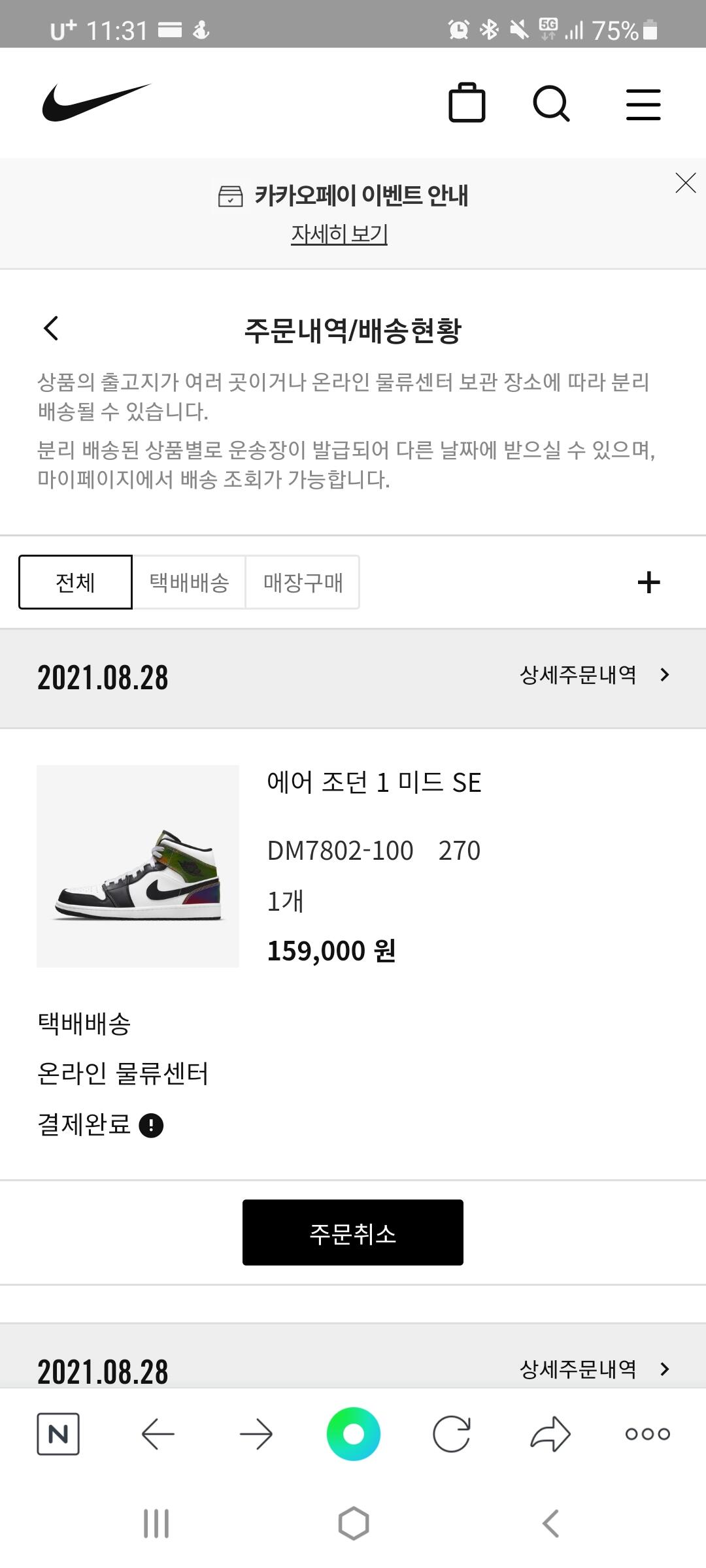
Task: Open the 에어 조던 1 미드 SE product image
Action: [x=138, y=866]
